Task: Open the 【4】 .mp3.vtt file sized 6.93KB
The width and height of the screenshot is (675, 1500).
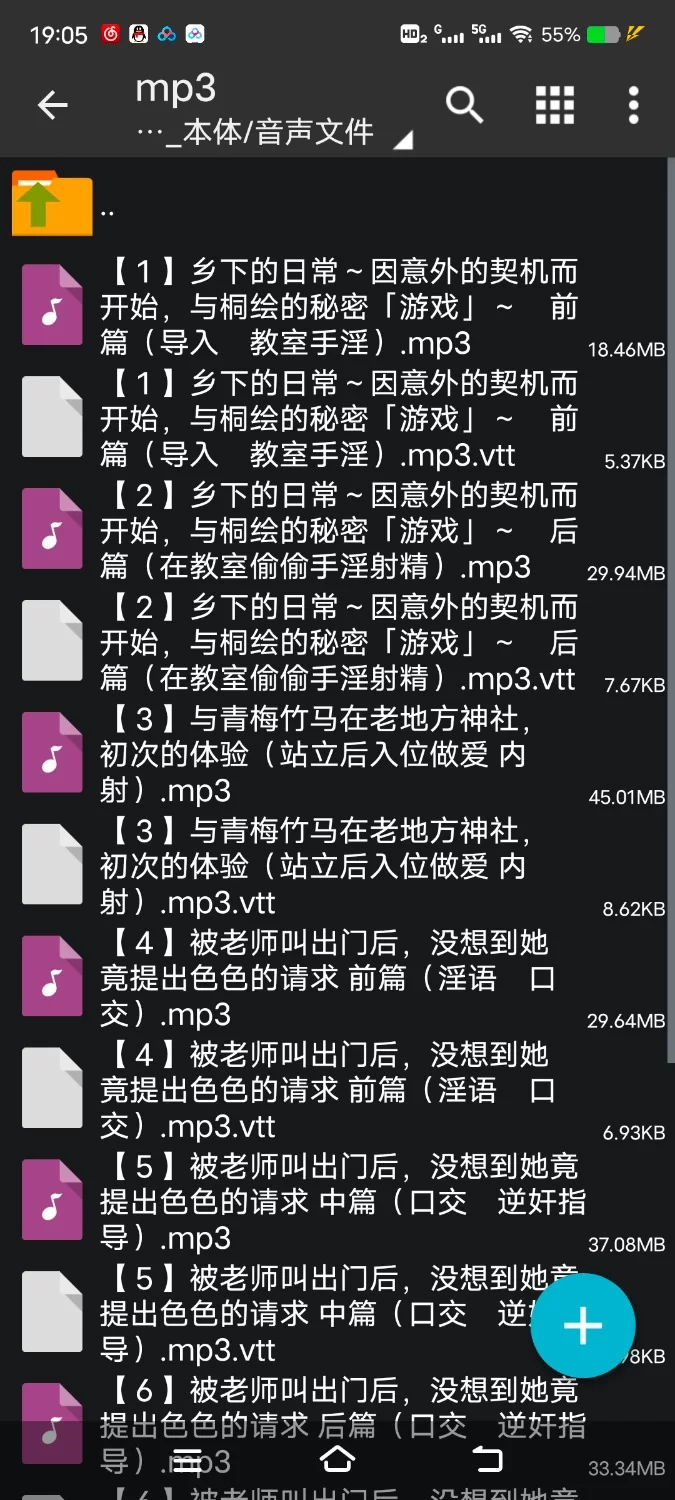Action: coord(338,1092)
